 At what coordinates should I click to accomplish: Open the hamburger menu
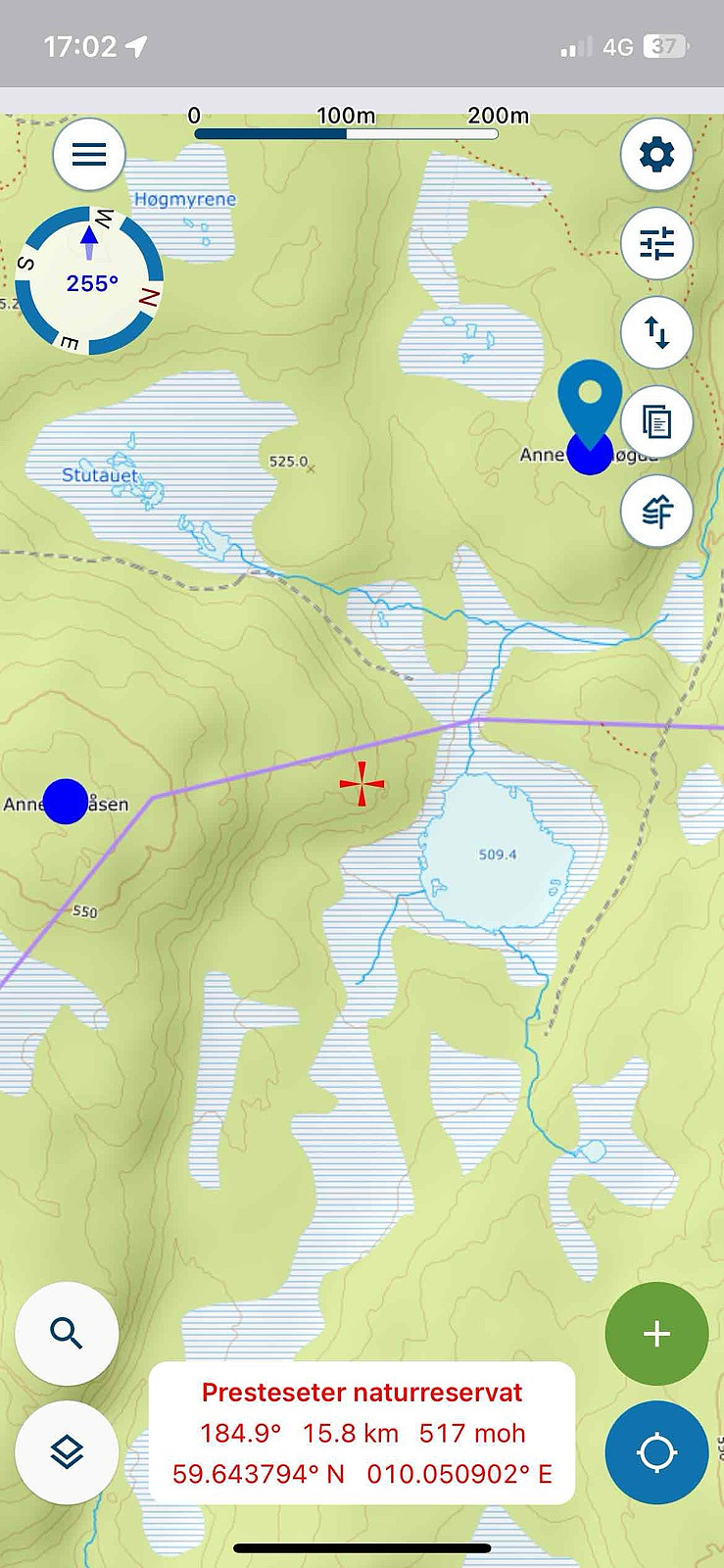tap(89, 154)
